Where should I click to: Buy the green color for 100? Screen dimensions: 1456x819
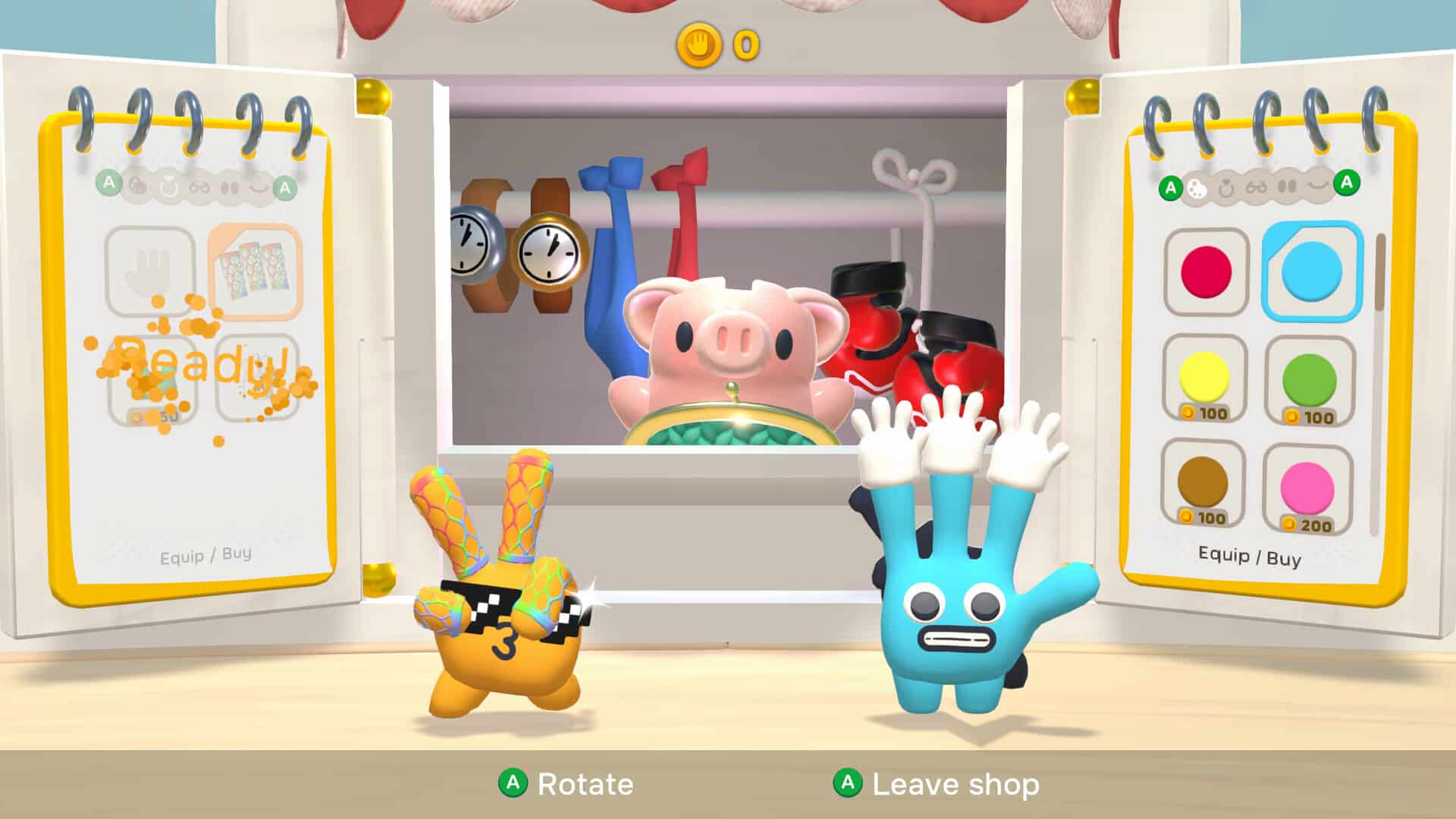[x=1310, y=381]
